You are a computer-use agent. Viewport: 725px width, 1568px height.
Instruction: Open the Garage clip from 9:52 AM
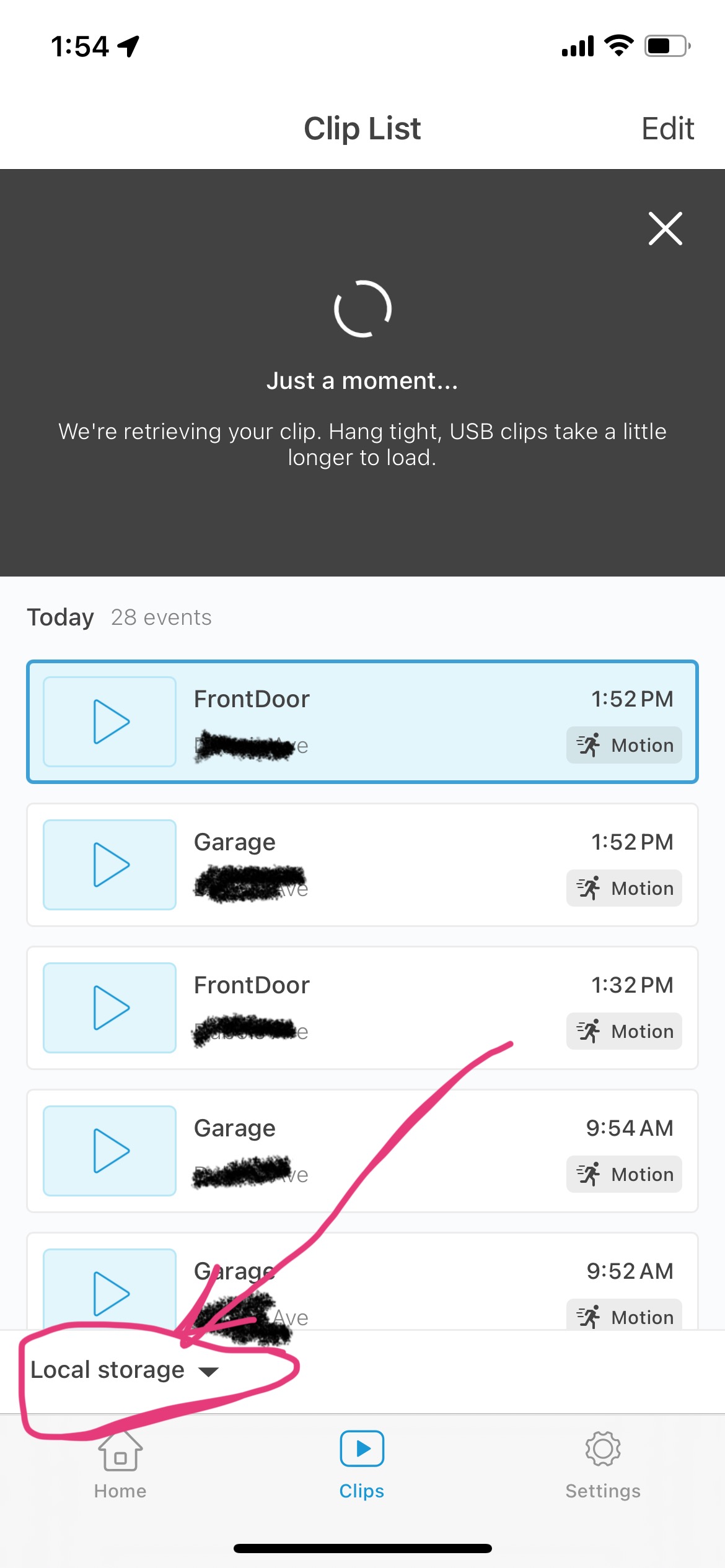[362, 1281]
